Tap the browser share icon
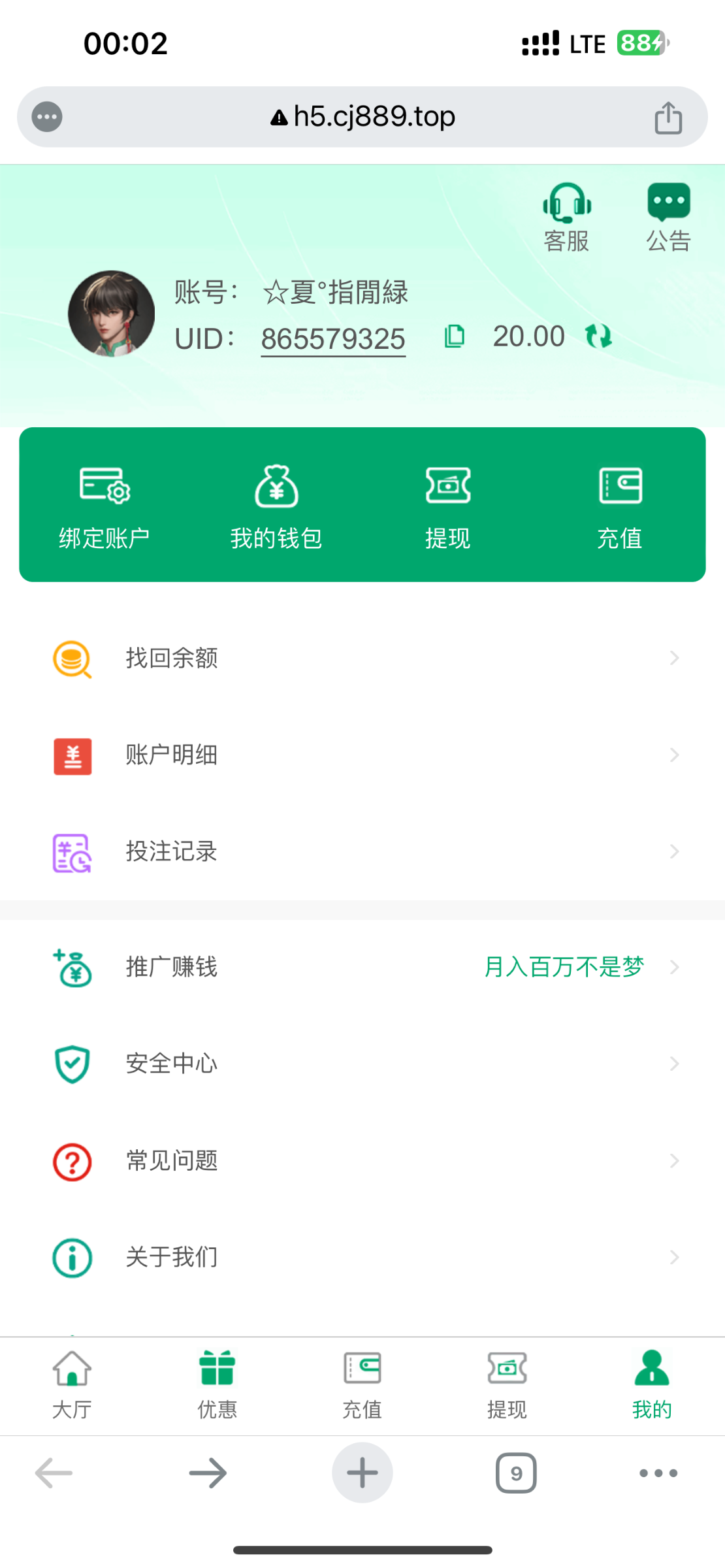This screenshot has height=1568, width=725. pyautogui.click(x=668, y=118)
